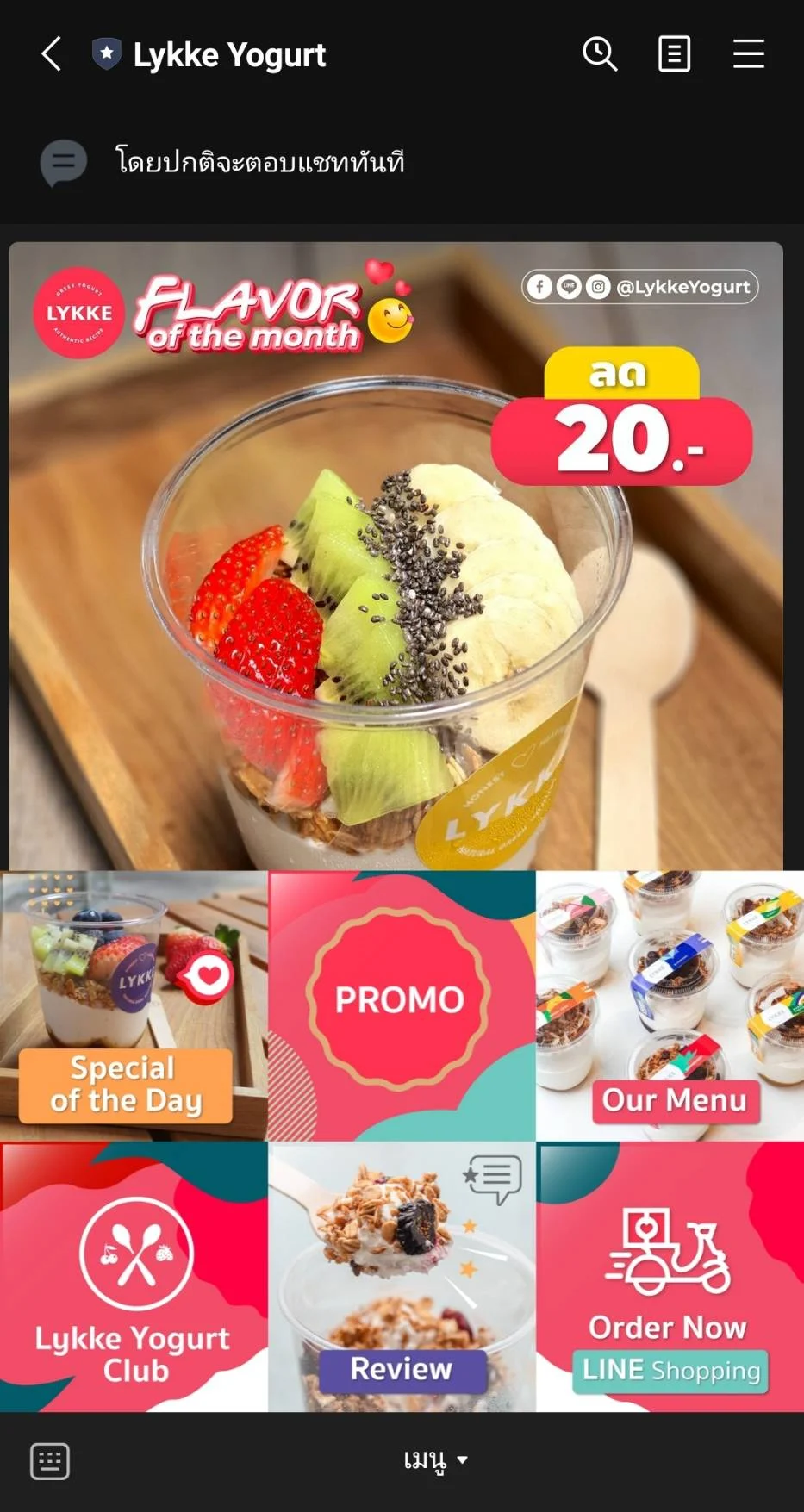The image size is (804, 1512).
Task: Open the hamburger menu
Action: tap(748, 54)
